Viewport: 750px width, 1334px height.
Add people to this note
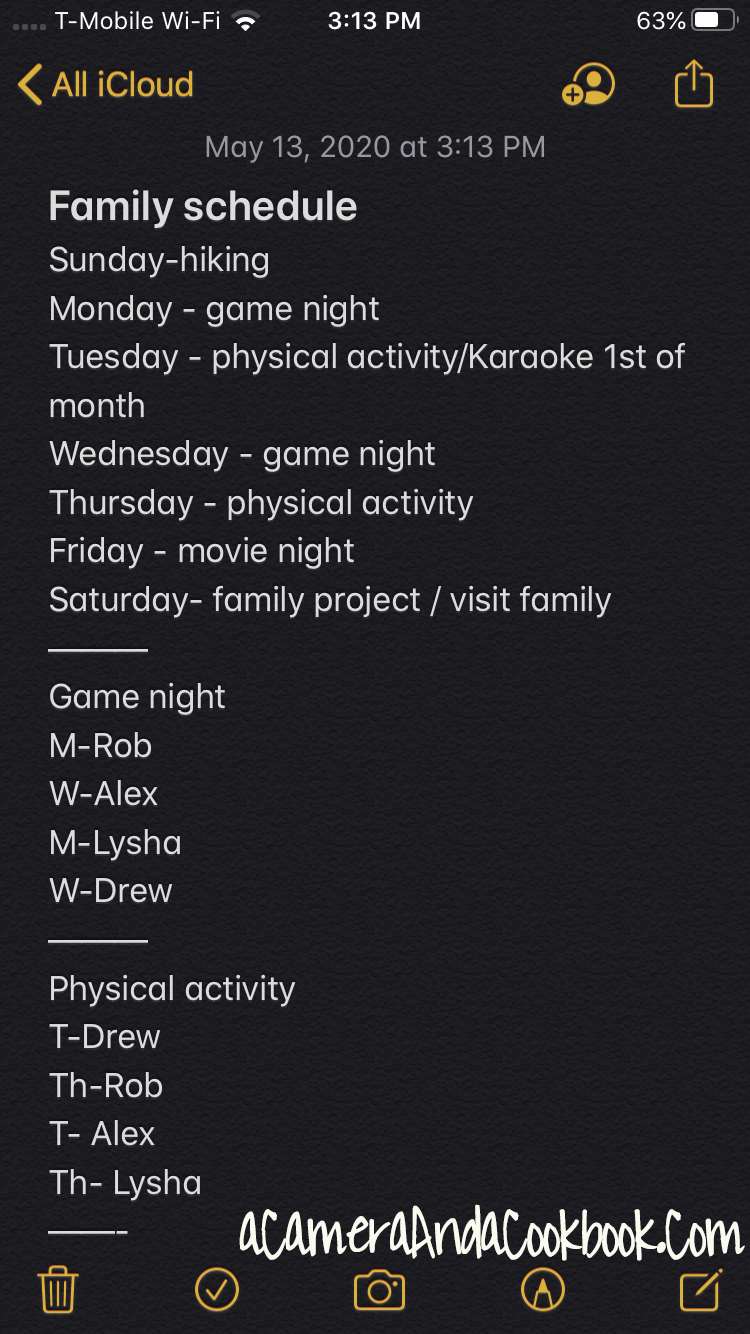click(588, 85)
